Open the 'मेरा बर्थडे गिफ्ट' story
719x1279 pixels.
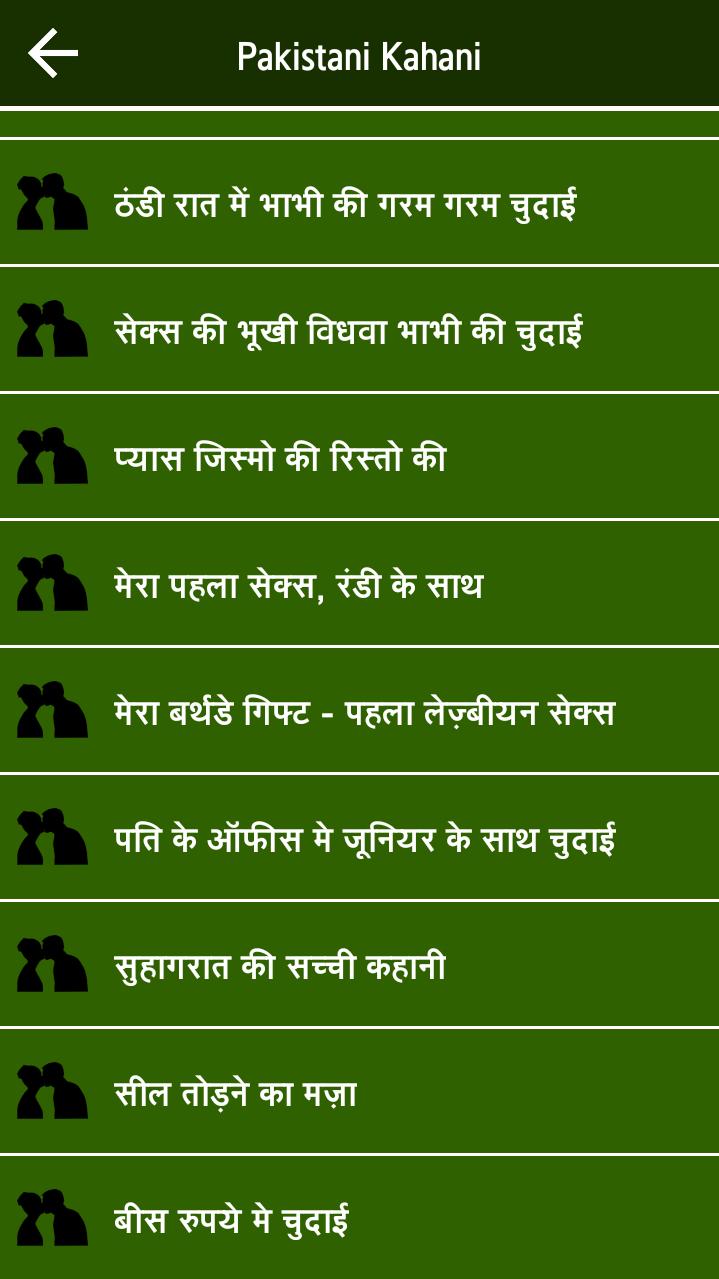(x=364, y=712)
